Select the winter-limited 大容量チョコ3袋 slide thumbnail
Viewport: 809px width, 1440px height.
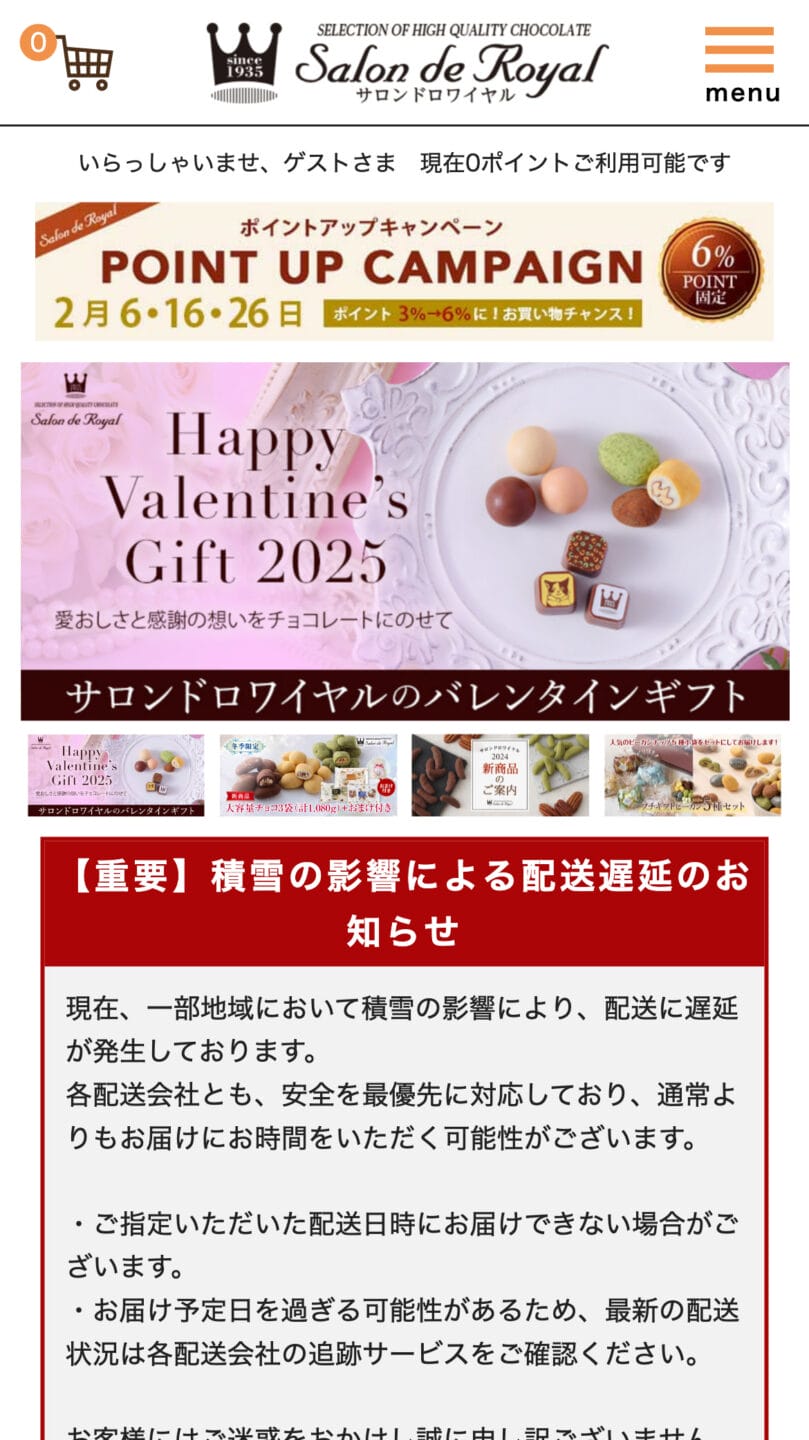(x=308, y=775)
